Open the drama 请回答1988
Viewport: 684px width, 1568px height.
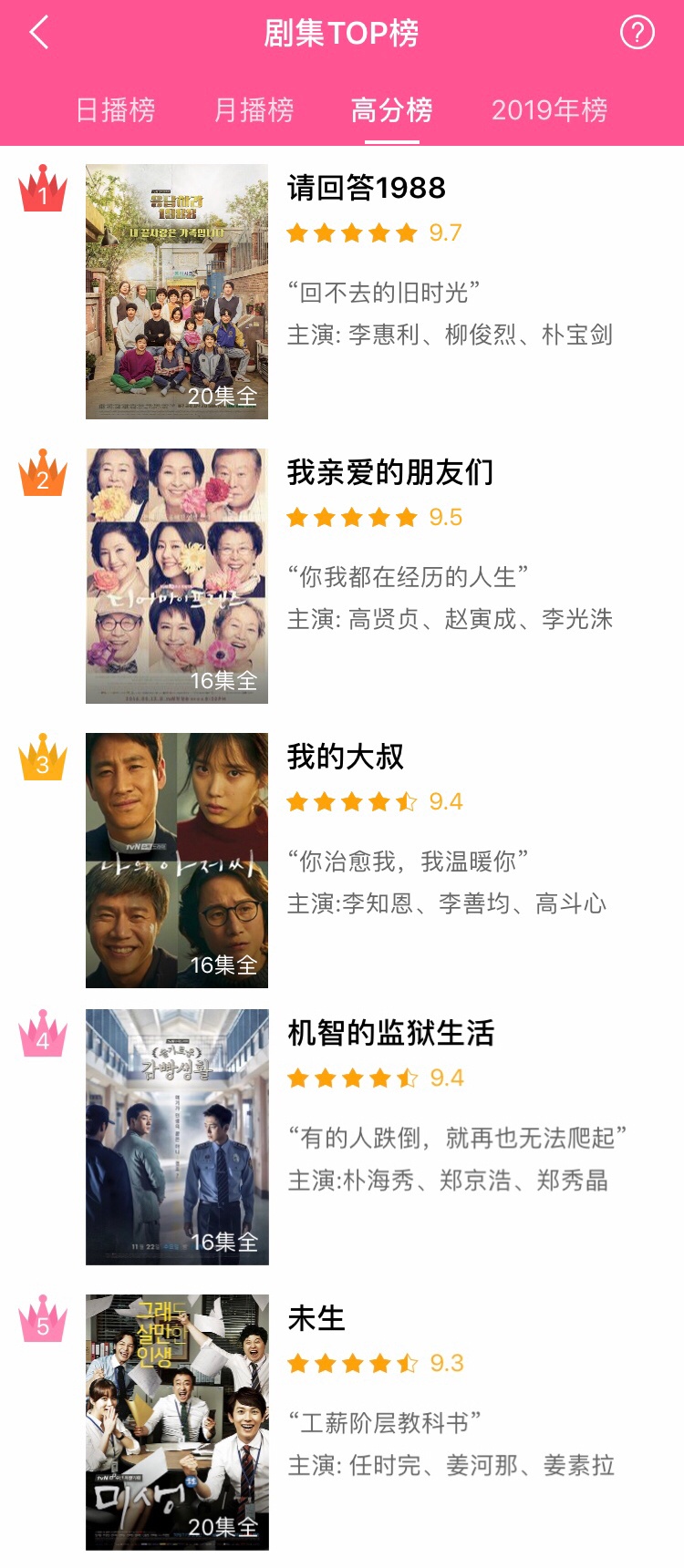pyautogui.click(x=342, y=292)
